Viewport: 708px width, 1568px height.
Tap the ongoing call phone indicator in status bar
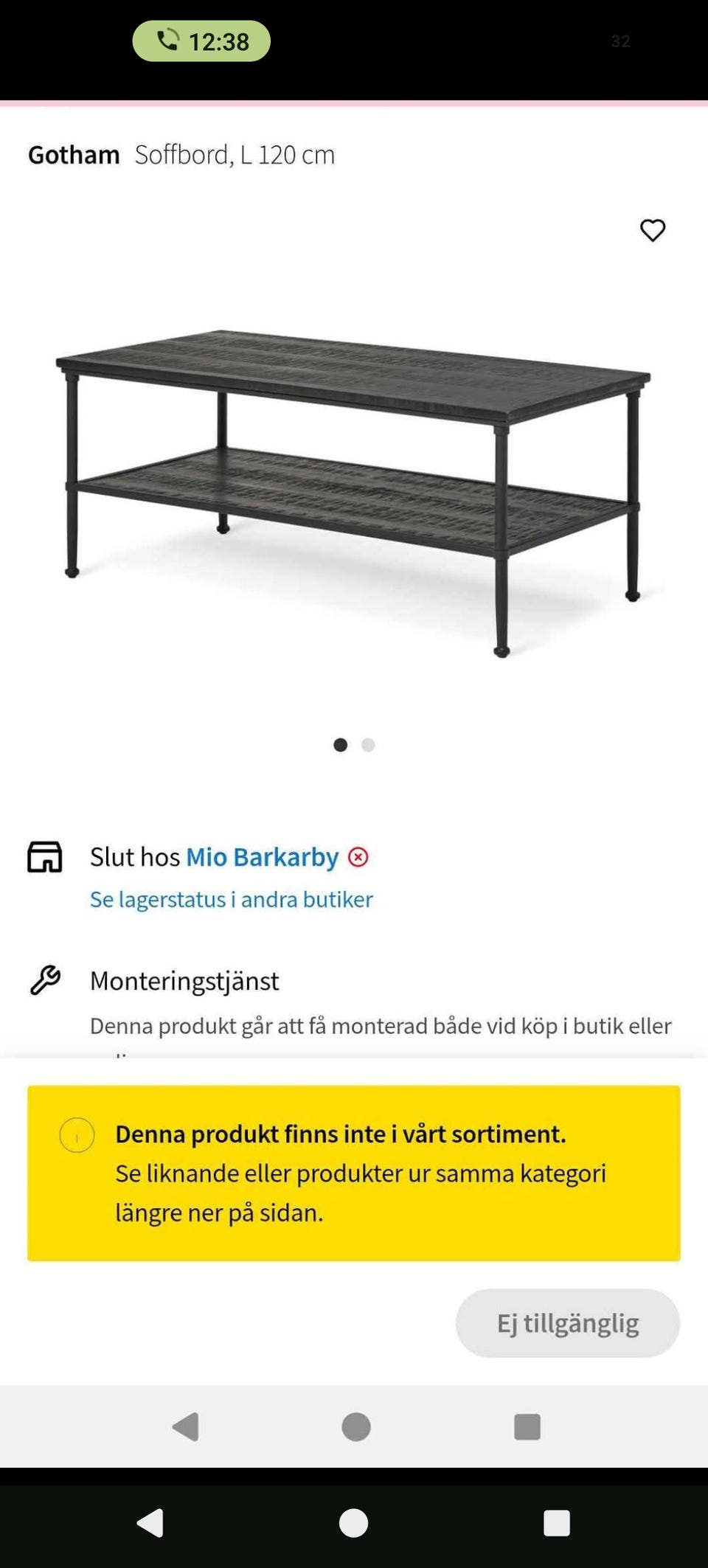tap(168, 42)
